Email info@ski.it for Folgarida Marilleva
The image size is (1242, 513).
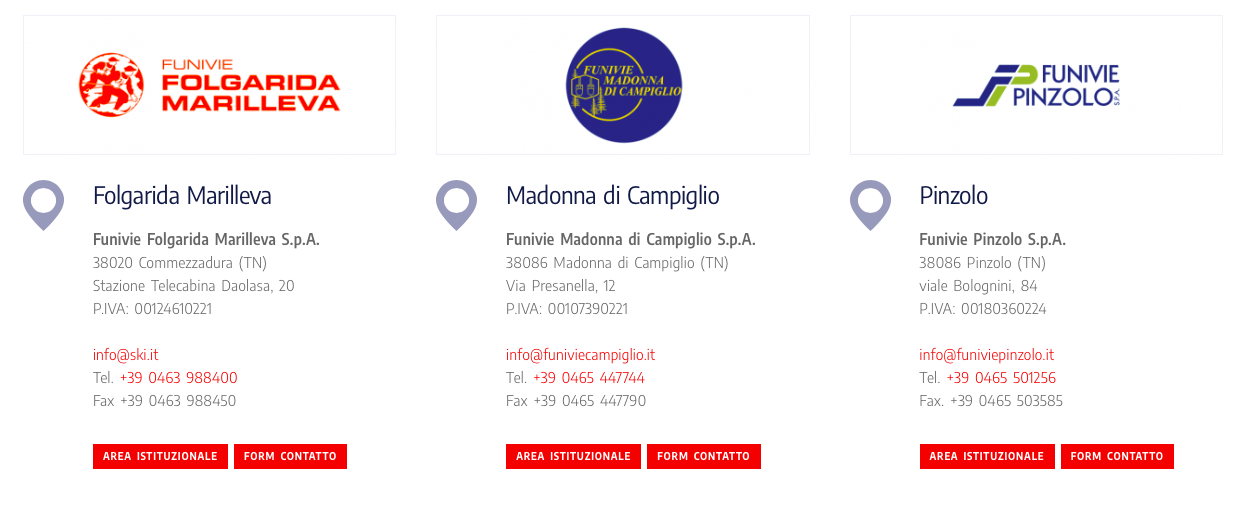[125, 355]
